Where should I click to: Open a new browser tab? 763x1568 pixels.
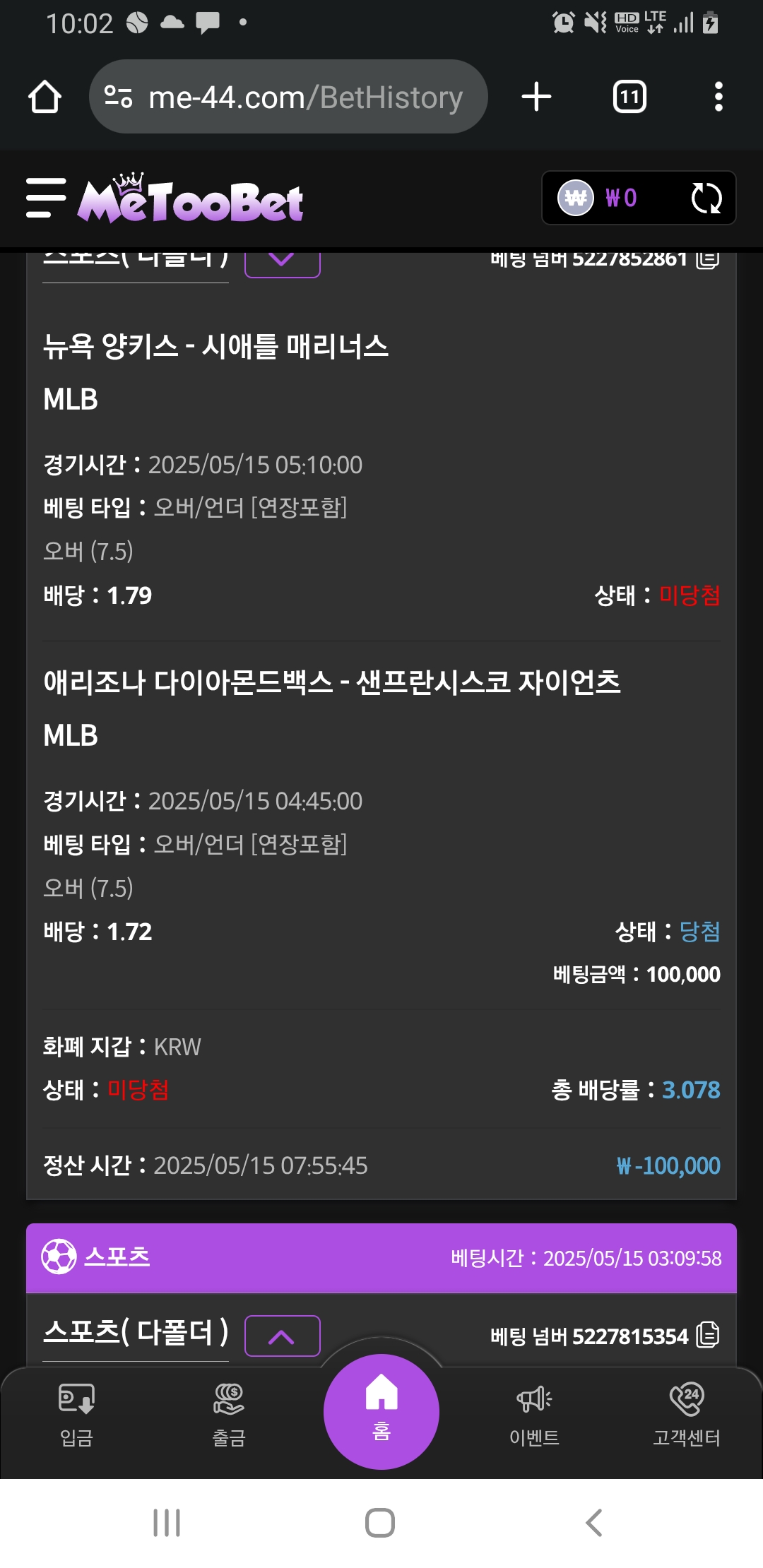536,97
